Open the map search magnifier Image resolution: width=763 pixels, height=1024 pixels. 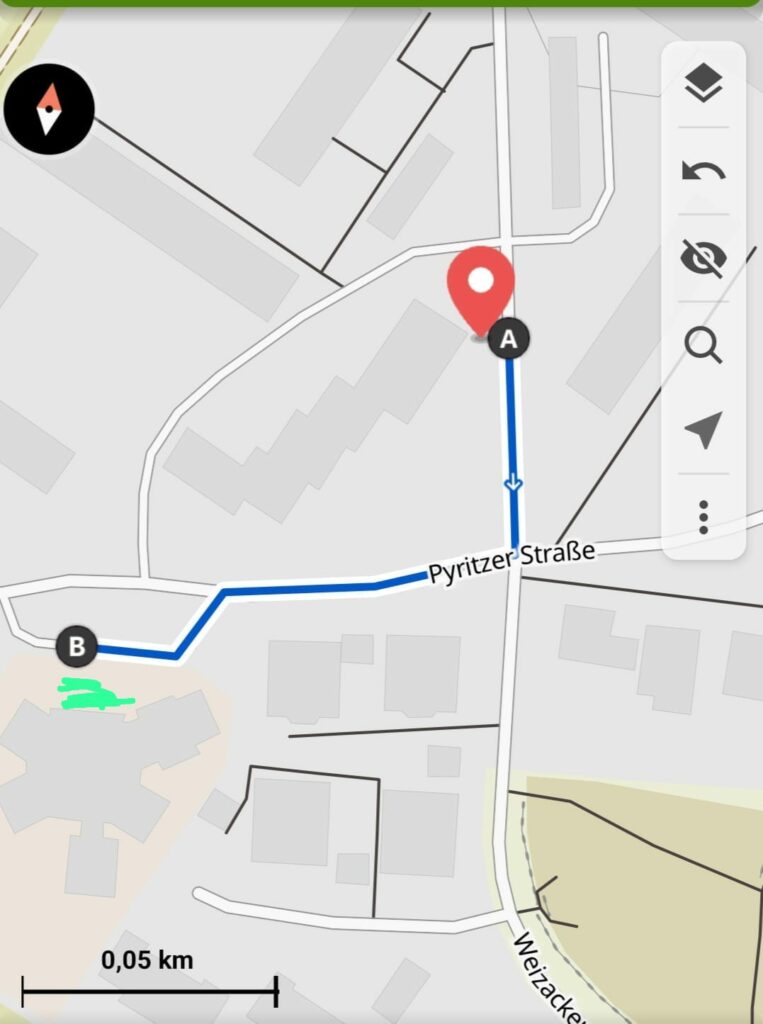[x=704, y=346]
